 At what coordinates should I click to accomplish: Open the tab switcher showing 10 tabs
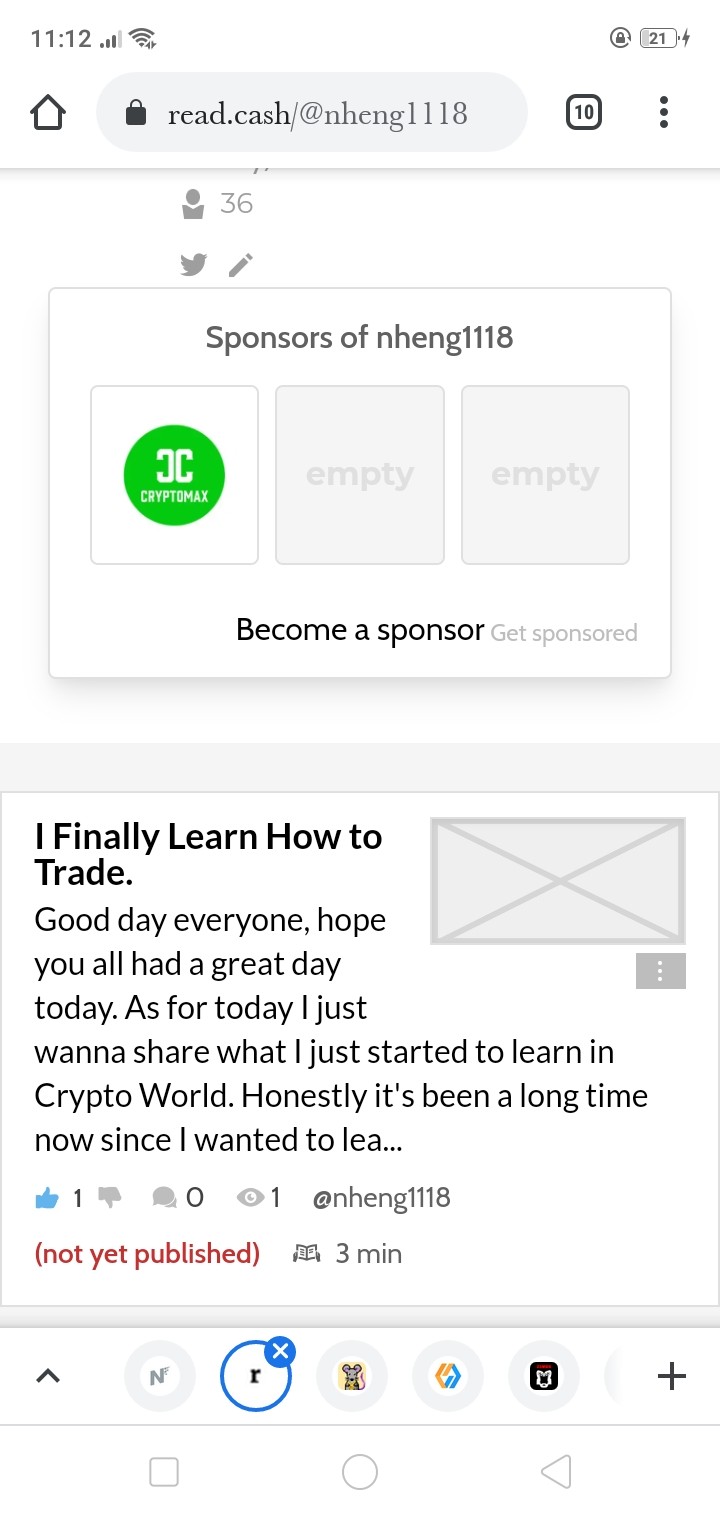click(x=583, y=113)
